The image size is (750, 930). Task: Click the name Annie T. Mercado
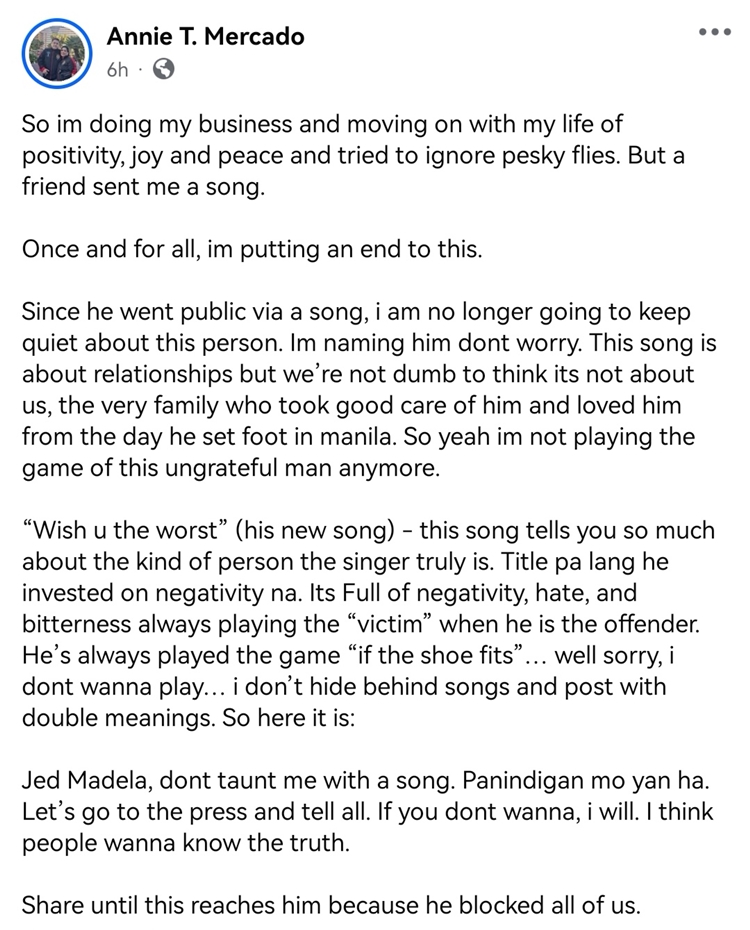point(204,37)
